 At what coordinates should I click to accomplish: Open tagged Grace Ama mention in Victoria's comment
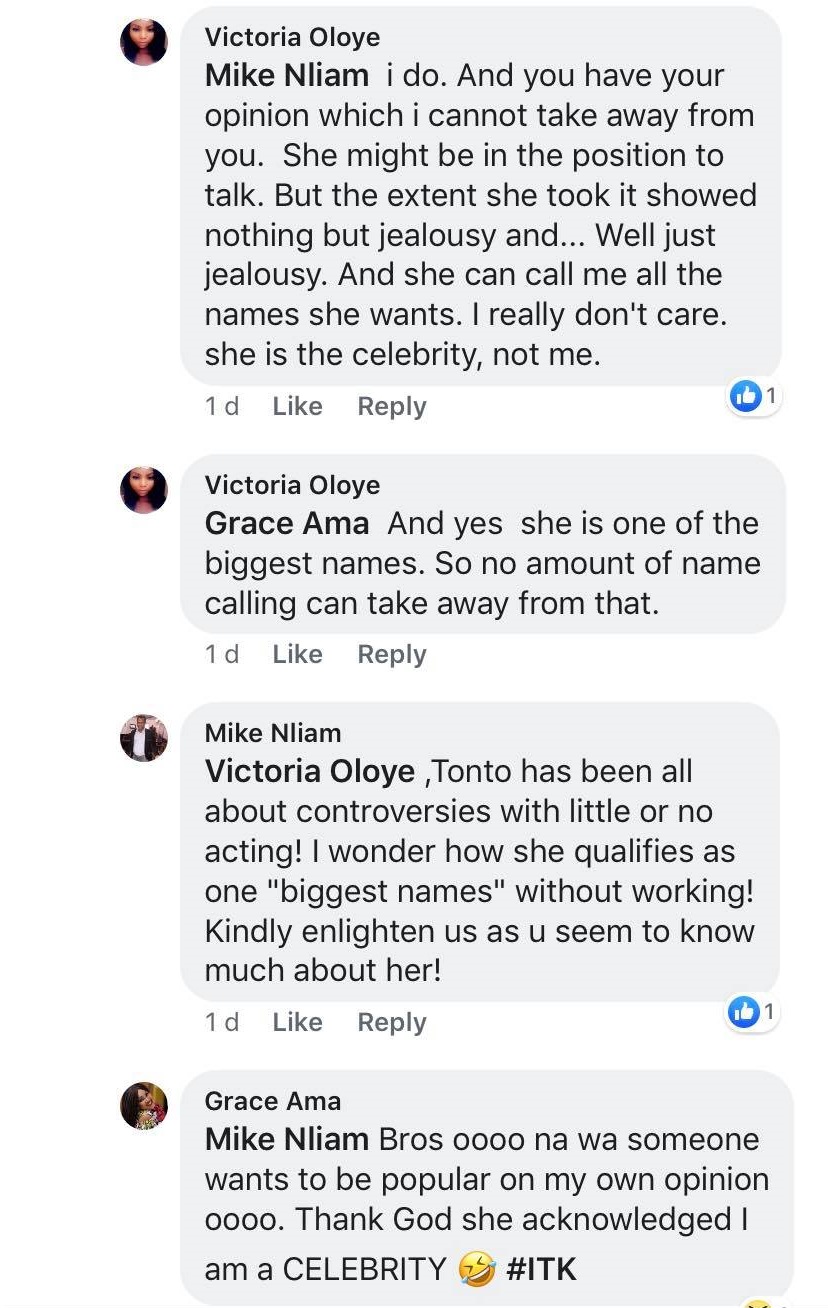tap(287, 523)
